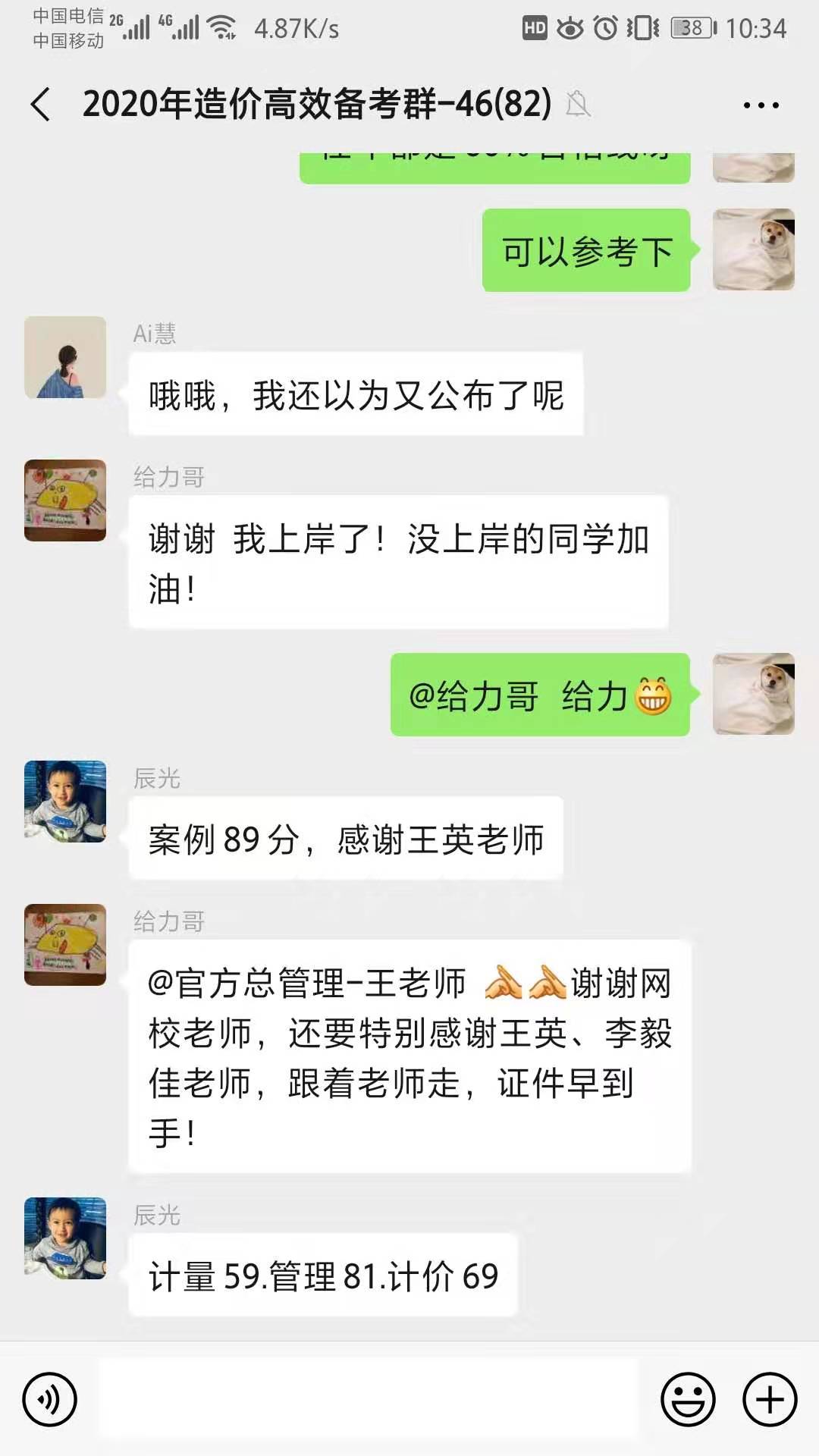Viewport: 819px width, 1456px height.
Task: Tap my own avatar beside @给力哥 给力
Action: click(753, 694)
